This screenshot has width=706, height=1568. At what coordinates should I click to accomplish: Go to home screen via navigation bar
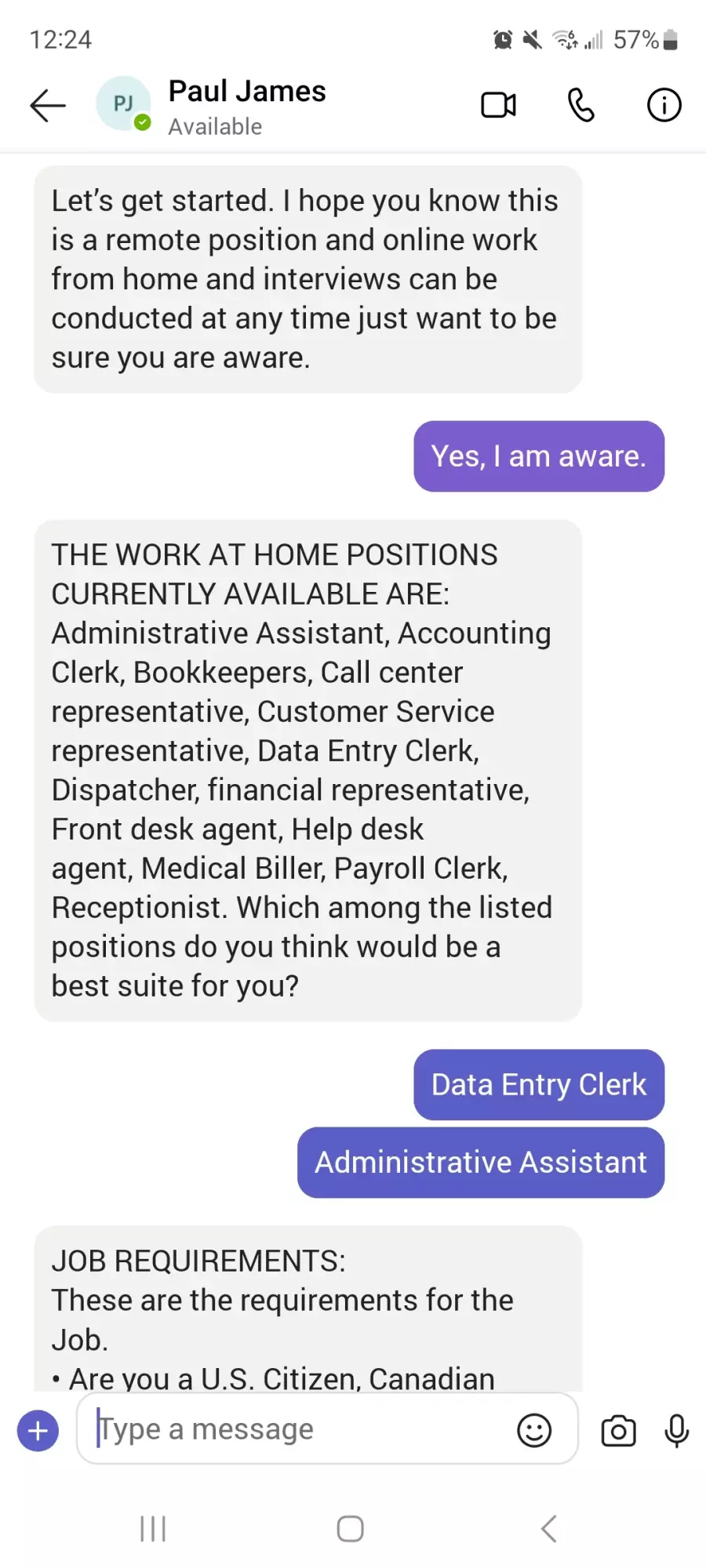[350, 1529]
